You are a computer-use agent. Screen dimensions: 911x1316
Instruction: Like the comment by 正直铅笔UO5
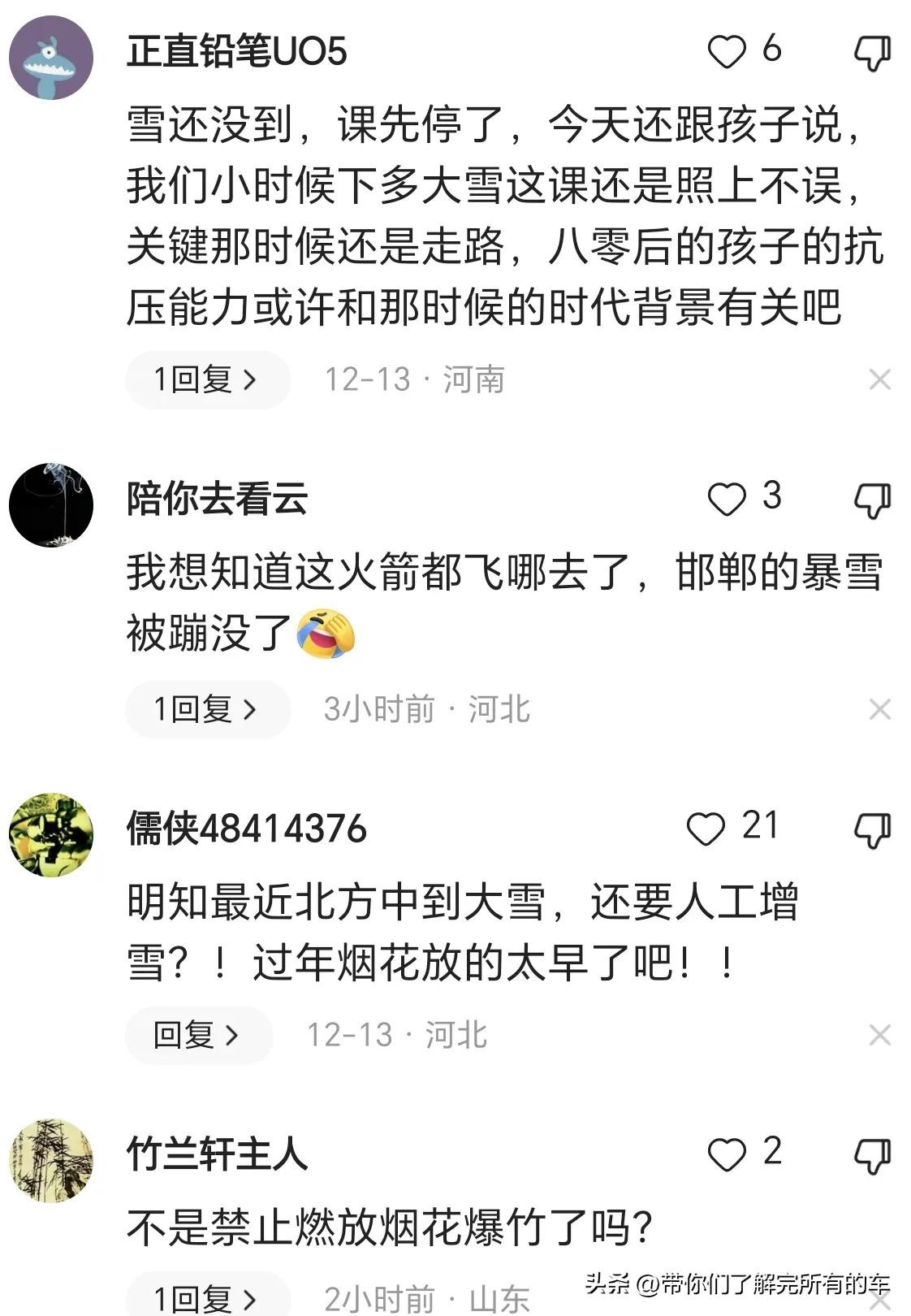[727, 53]
